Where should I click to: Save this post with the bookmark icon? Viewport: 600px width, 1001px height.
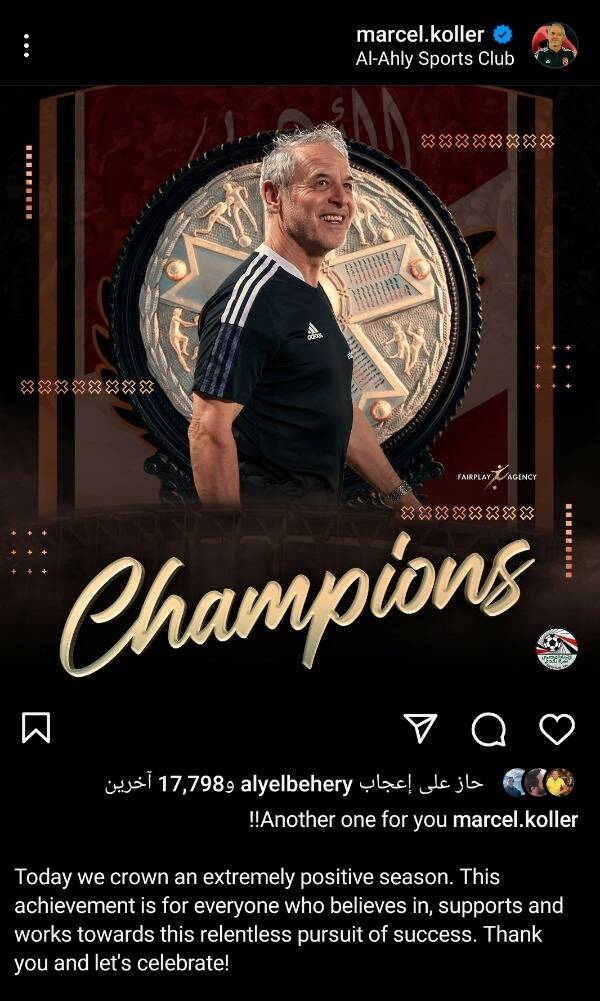click(x=36, y=729)
